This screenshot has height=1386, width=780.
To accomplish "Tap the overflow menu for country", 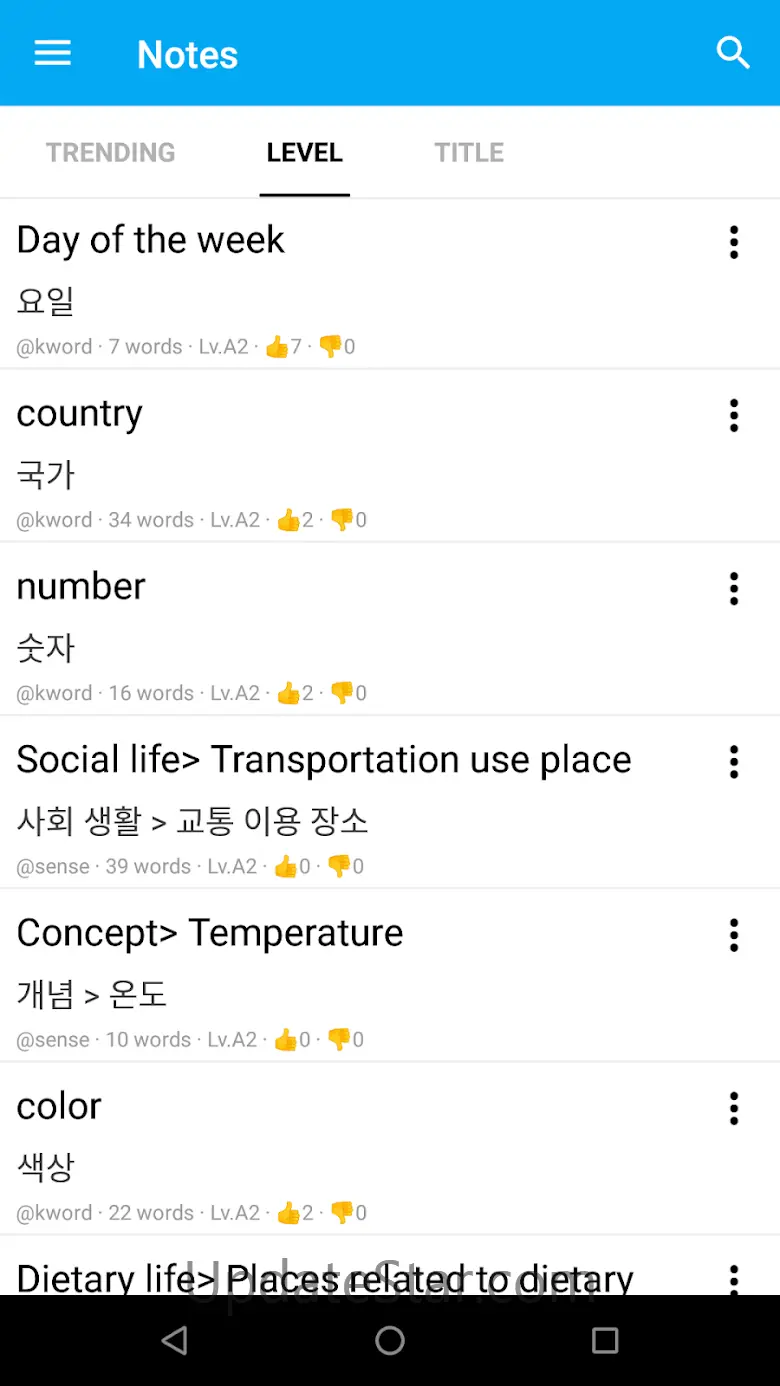I will click(734, 415).
